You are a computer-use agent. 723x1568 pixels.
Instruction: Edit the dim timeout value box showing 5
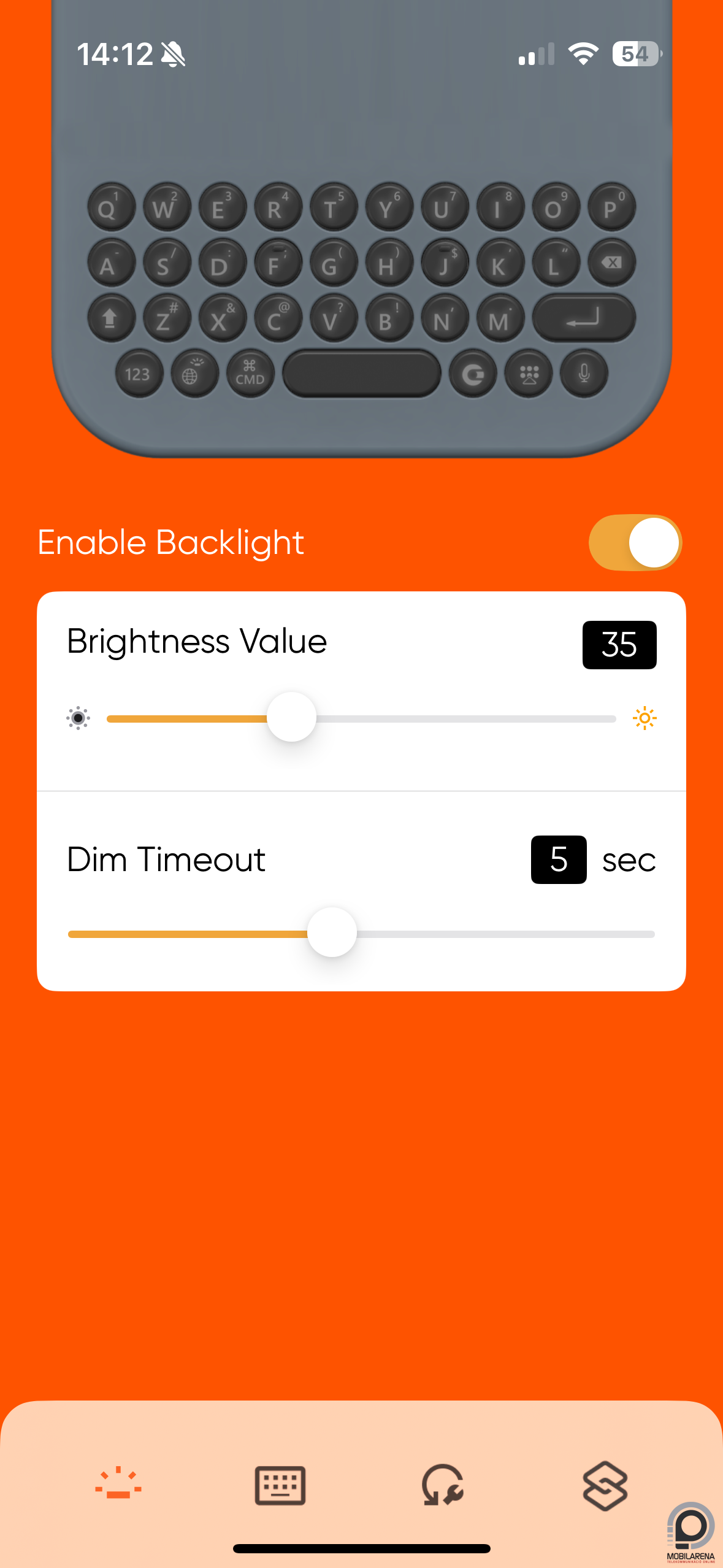(559, 859)
